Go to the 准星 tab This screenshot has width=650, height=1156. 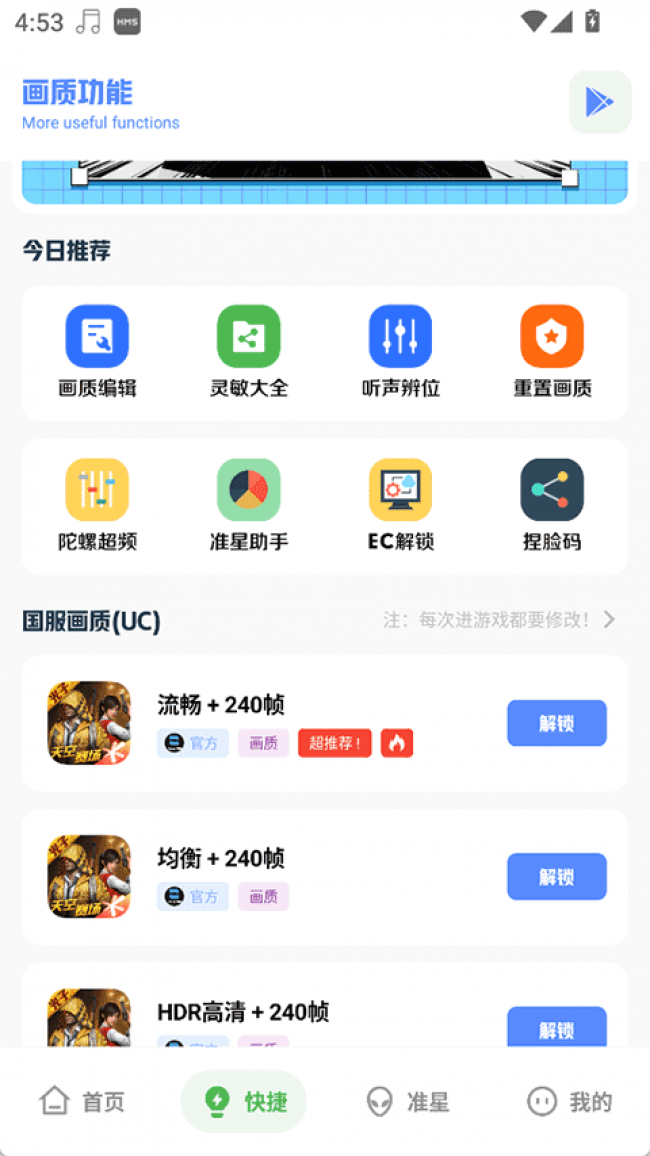point(407,1102)
